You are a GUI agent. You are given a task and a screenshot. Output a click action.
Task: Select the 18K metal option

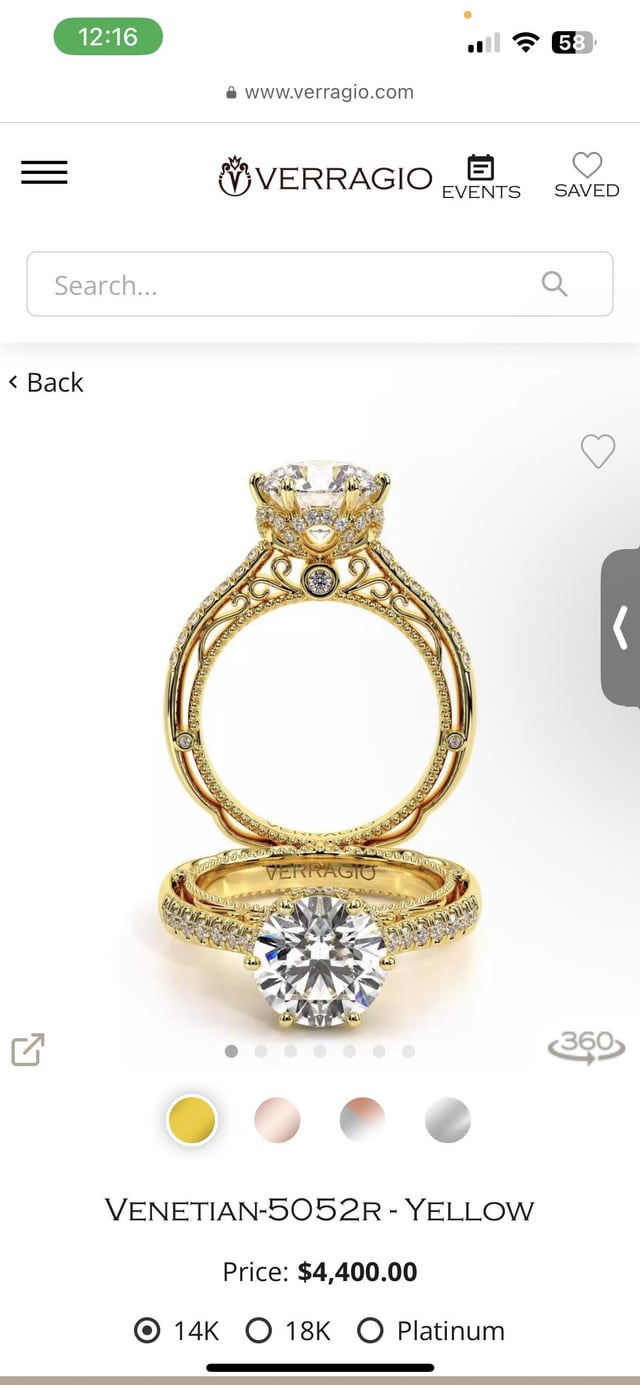259,1330
